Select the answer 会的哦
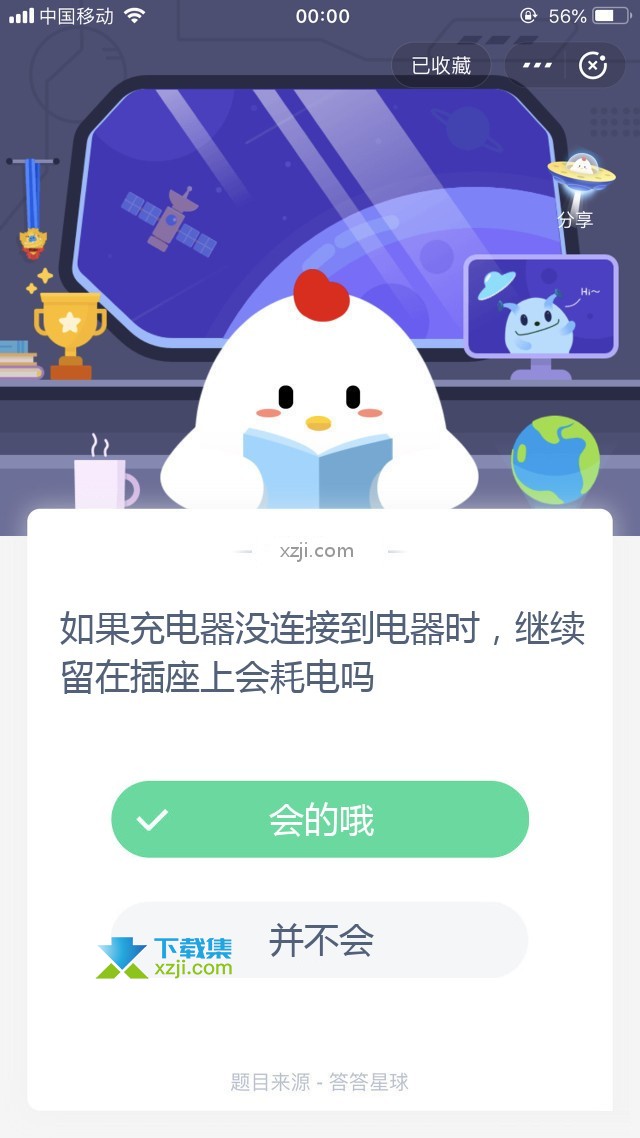The height and width of the screenshot is (1138, 640). point(320,820)
